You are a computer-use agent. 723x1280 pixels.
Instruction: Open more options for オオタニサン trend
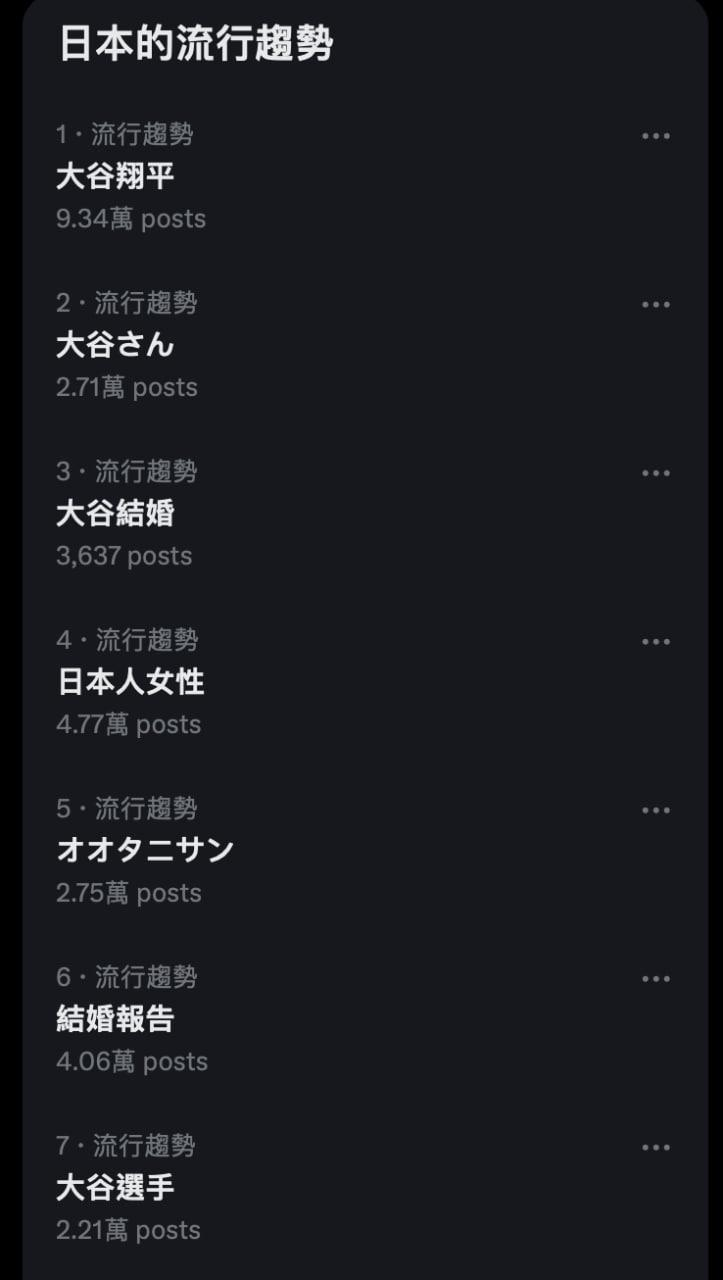click(x=655, y=810)
